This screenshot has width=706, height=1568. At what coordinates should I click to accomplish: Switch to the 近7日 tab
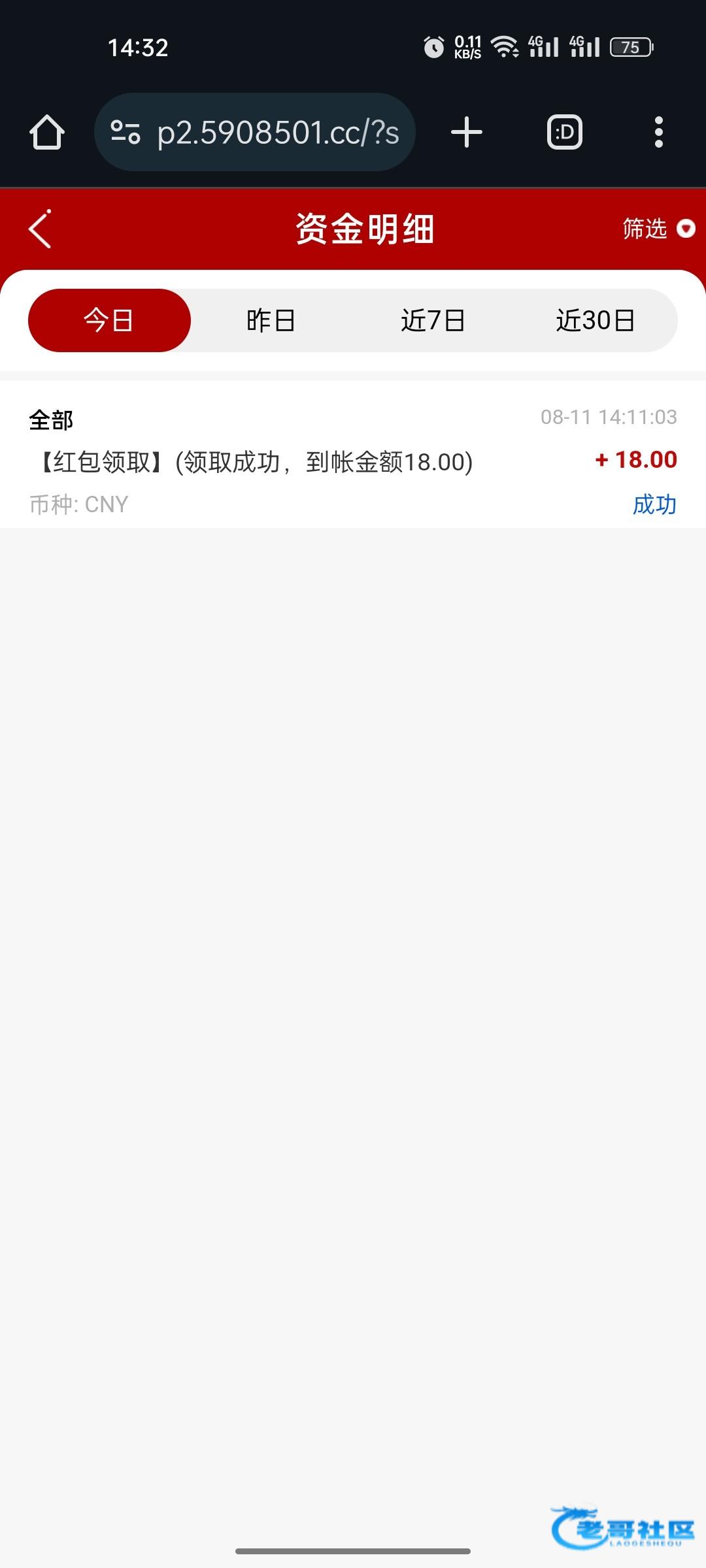[x=433, y=320]
